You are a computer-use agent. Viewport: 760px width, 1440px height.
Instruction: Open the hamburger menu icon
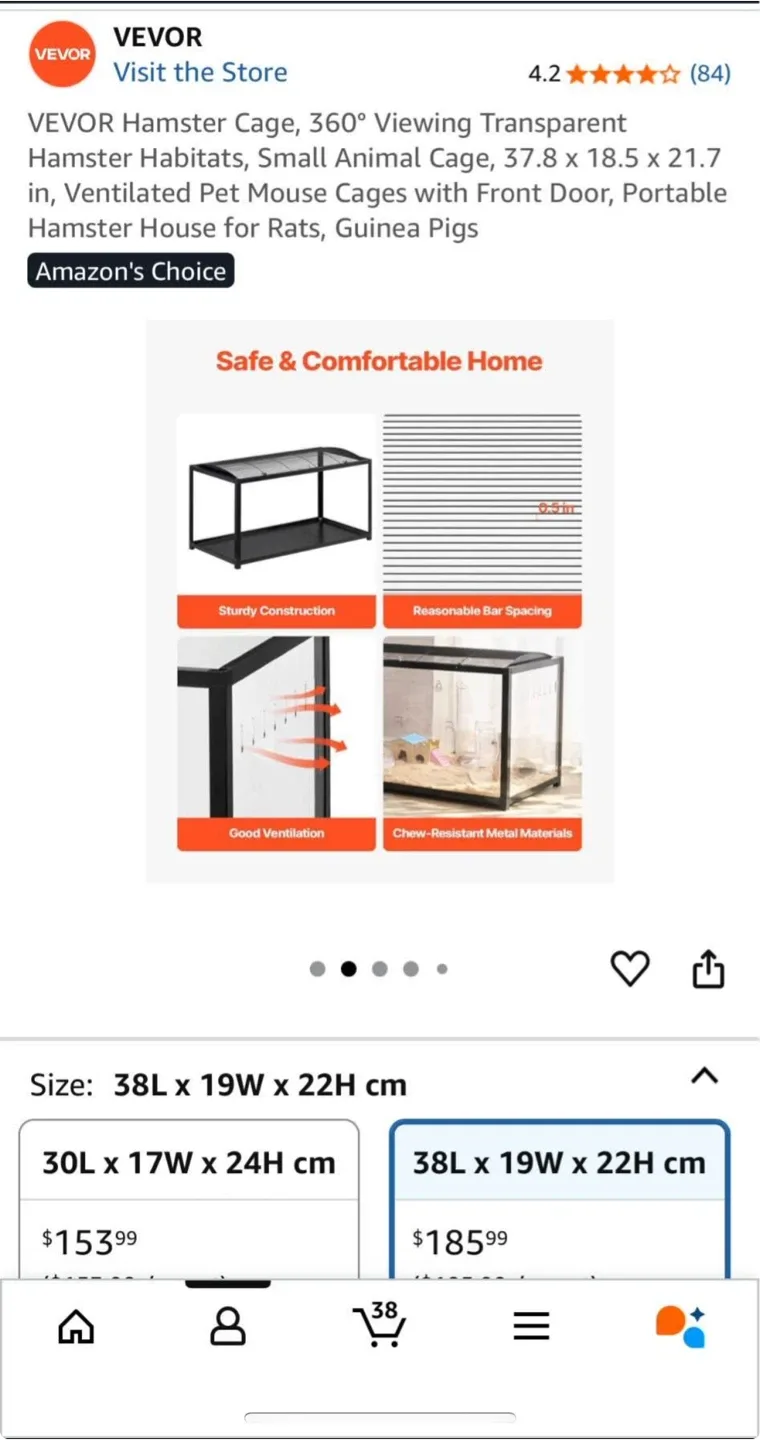tap(531, 1325)
